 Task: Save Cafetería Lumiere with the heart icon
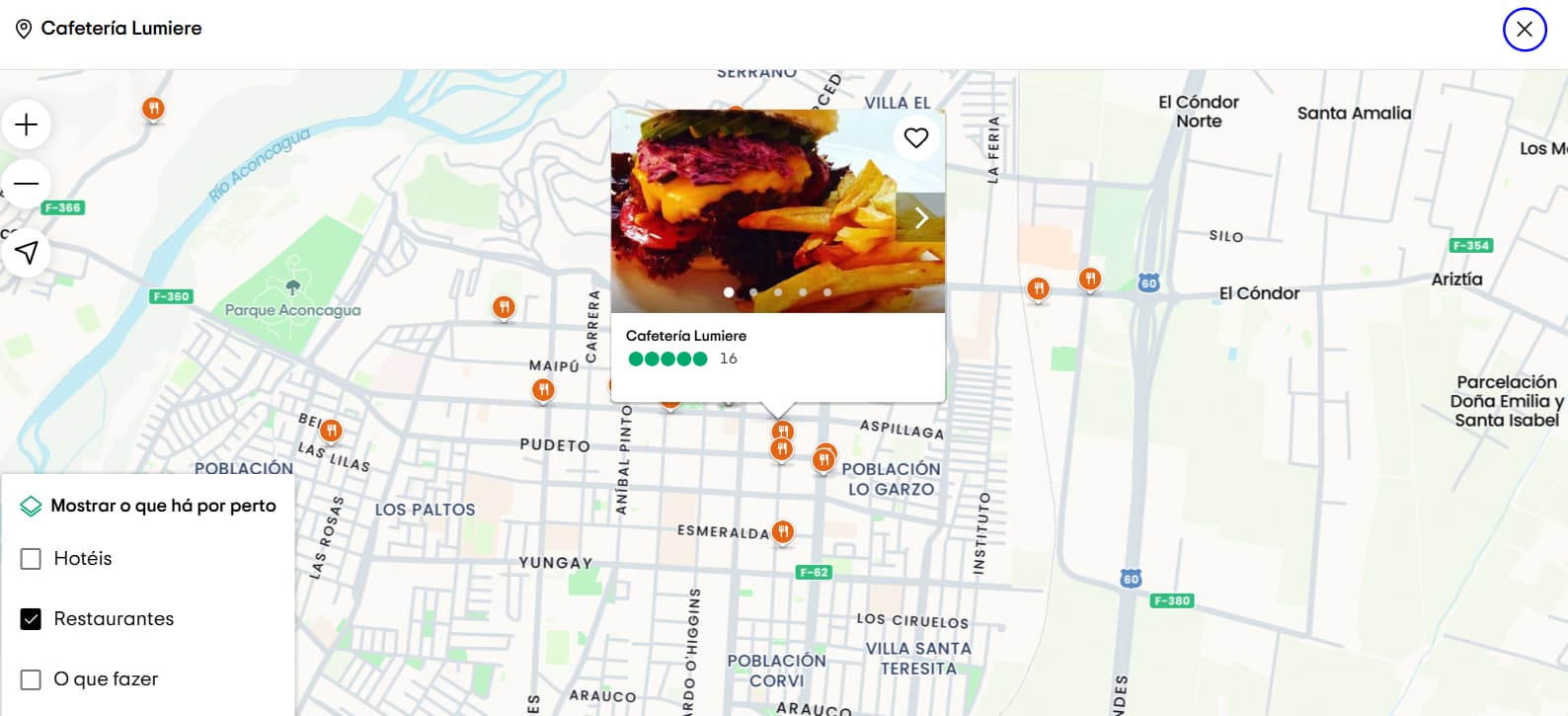tap(916, 138)
